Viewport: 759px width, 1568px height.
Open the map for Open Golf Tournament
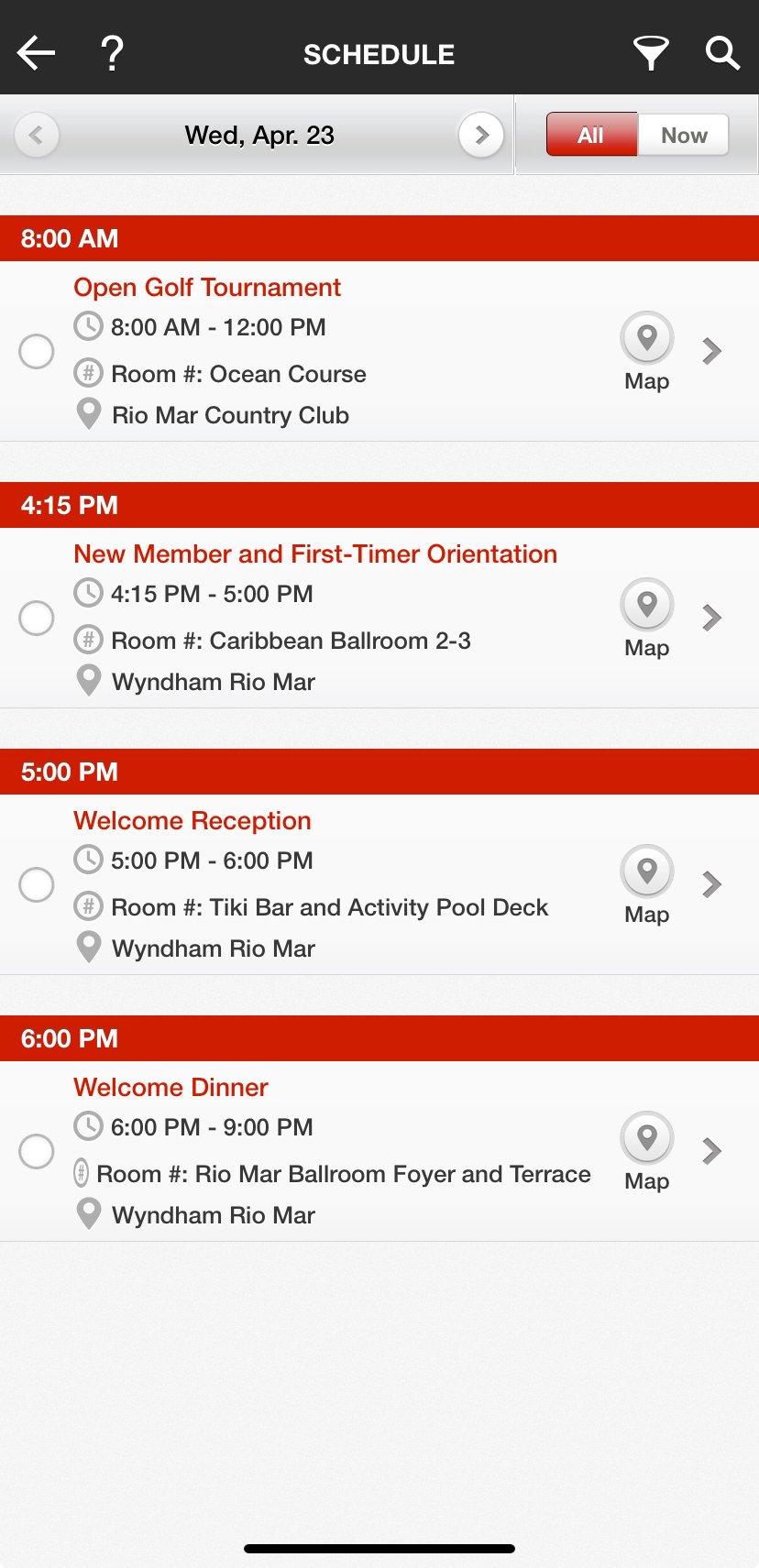(646, 337)
